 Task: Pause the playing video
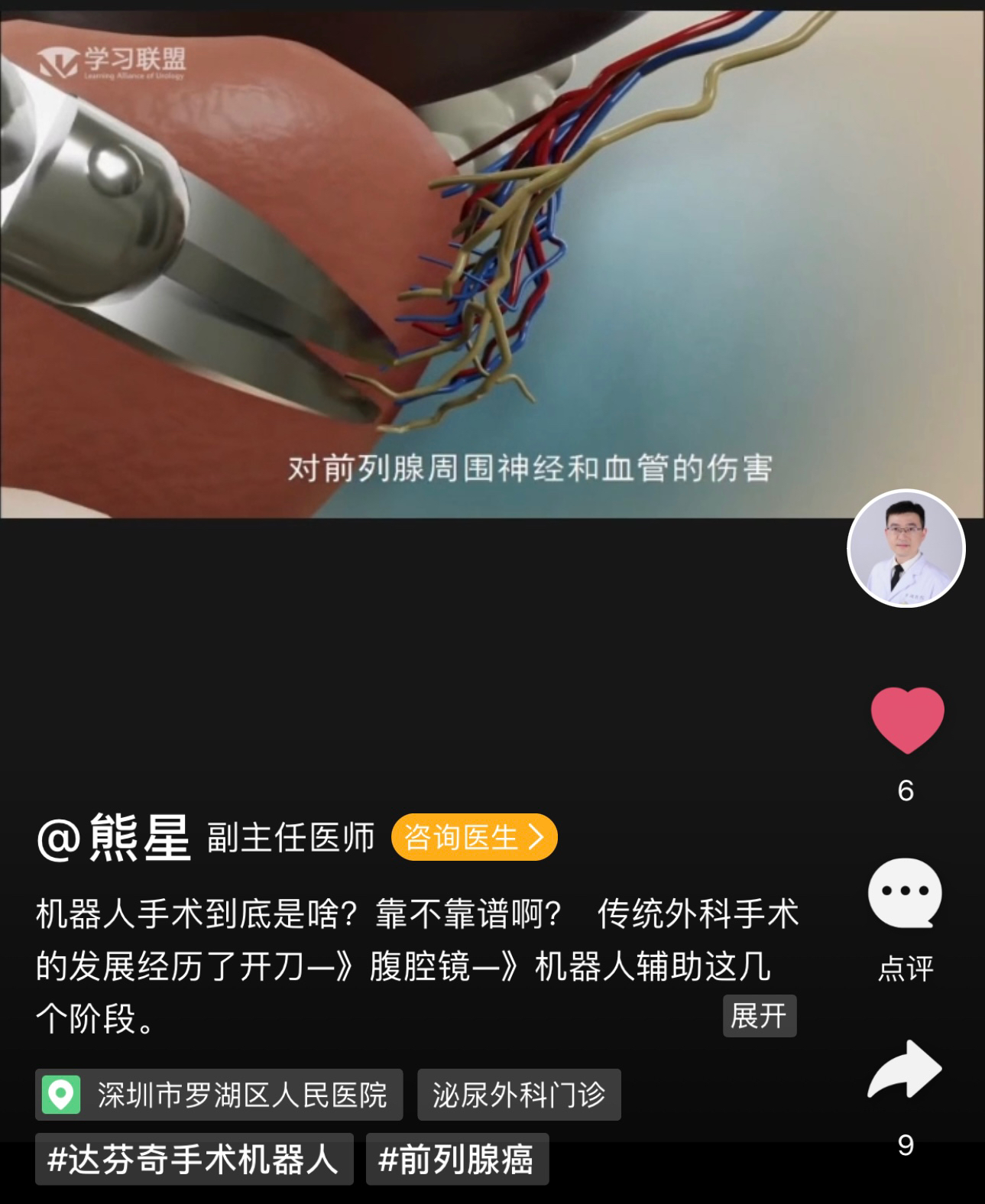[x=489, y=260]
